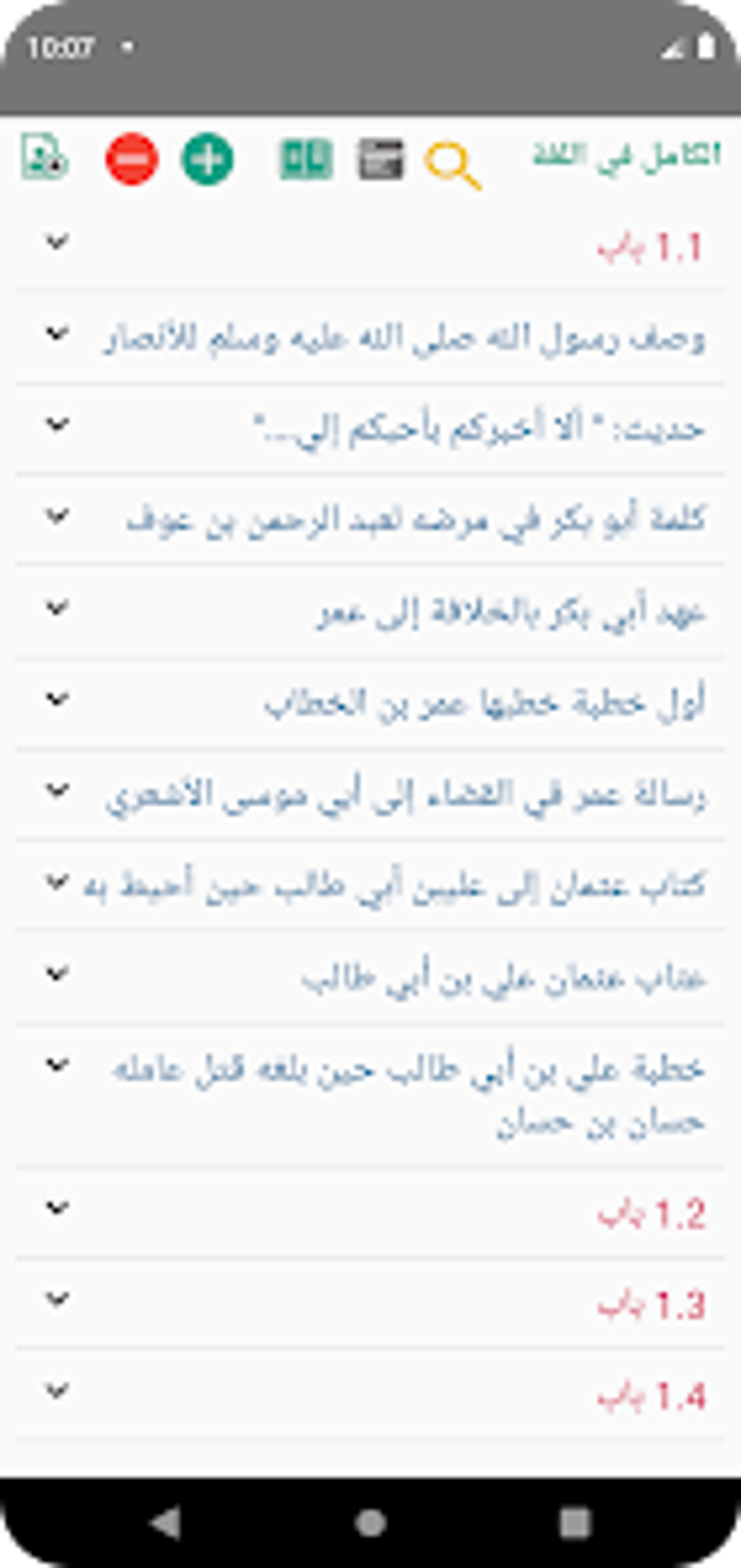Screen dimensions: 741x1568
Task: Tap the green plus icon
Action: coord(207,158)
